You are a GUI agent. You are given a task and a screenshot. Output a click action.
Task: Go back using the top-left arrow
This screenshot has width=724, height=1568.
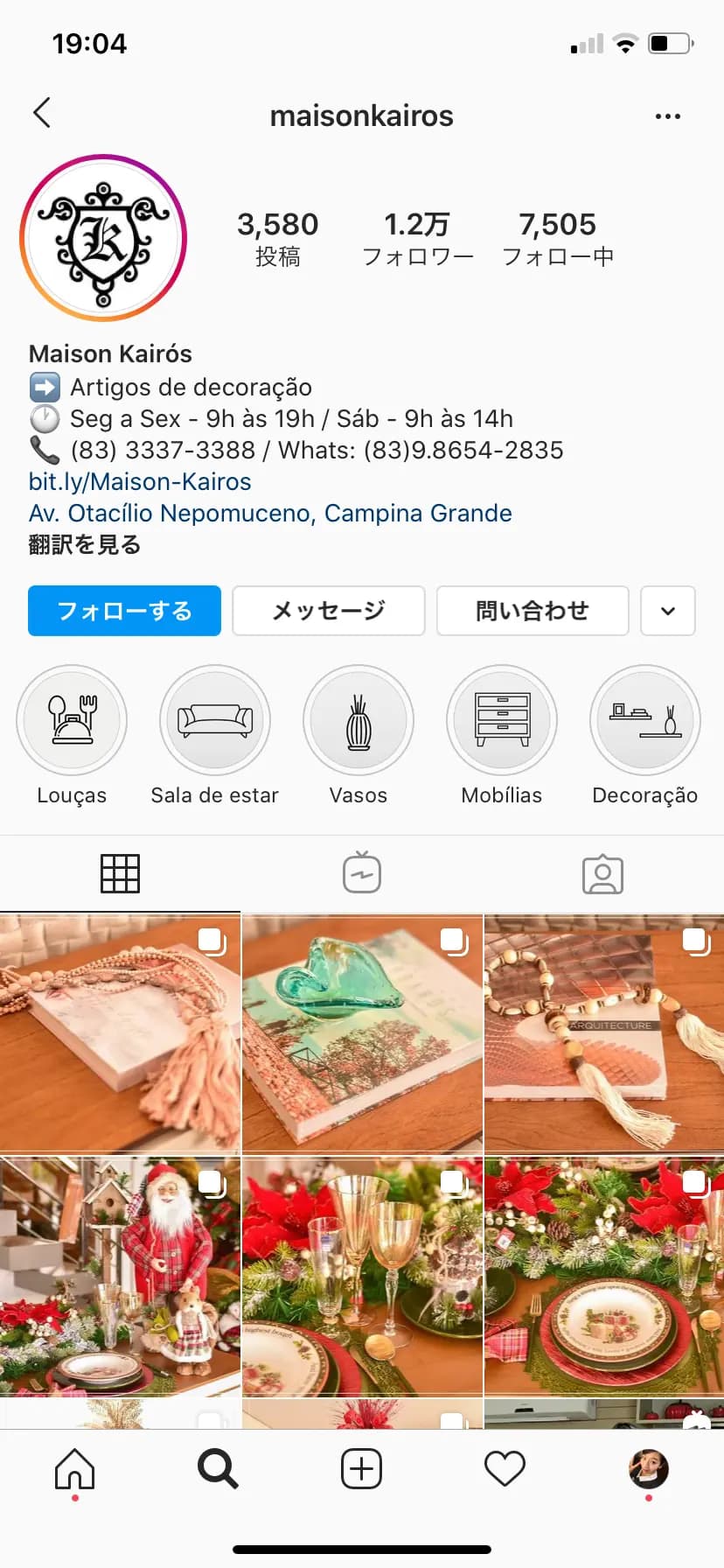[x=42, y=113]
